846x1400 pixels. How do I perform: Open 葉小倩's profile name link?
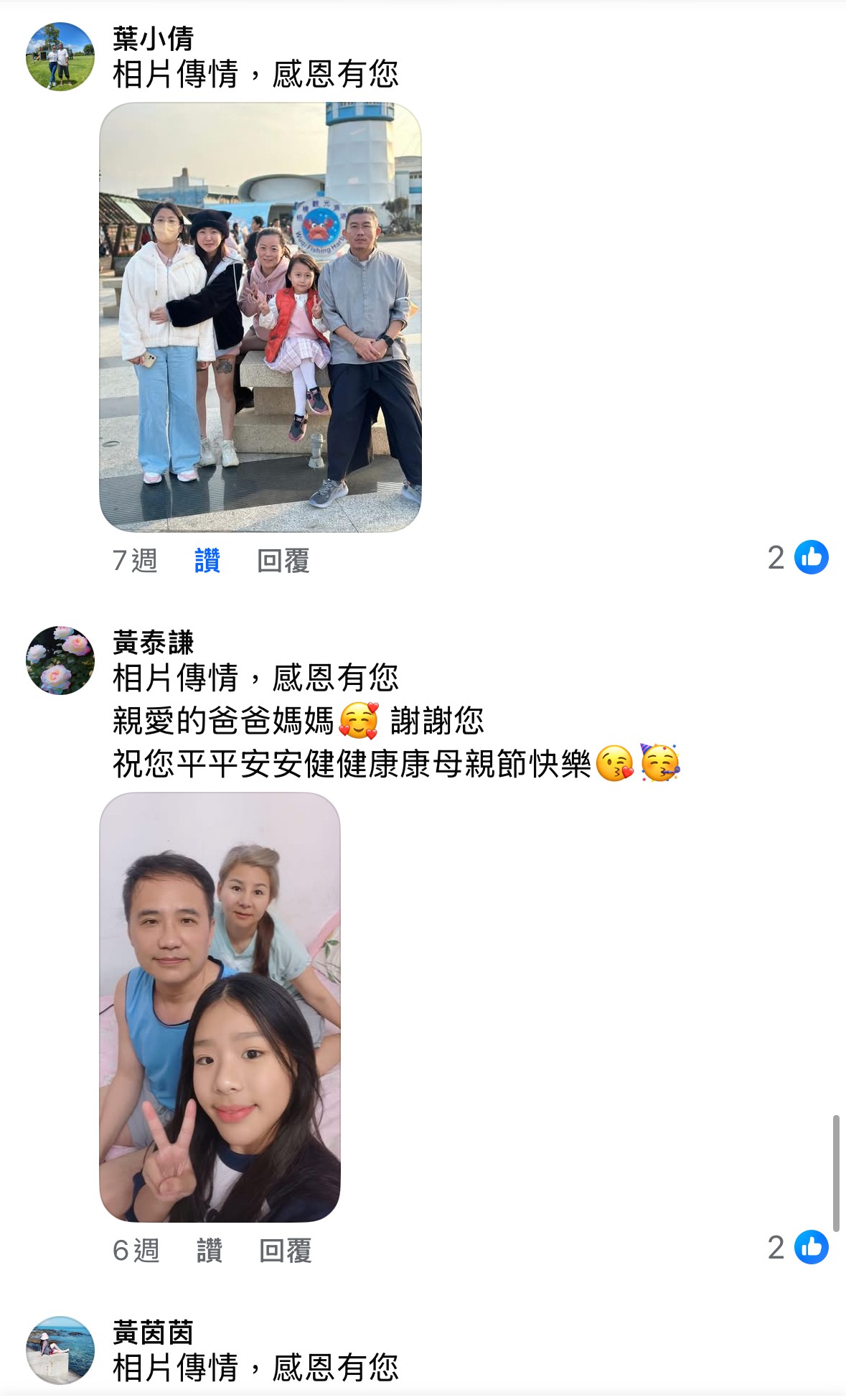click(x=153, y=39)
